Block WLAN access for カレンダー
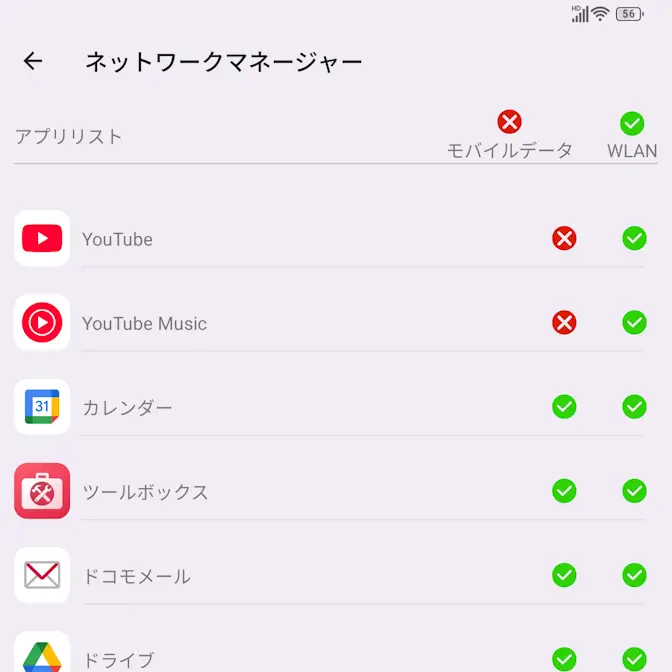This screenshot has width=672, height=672. [634, 407]
